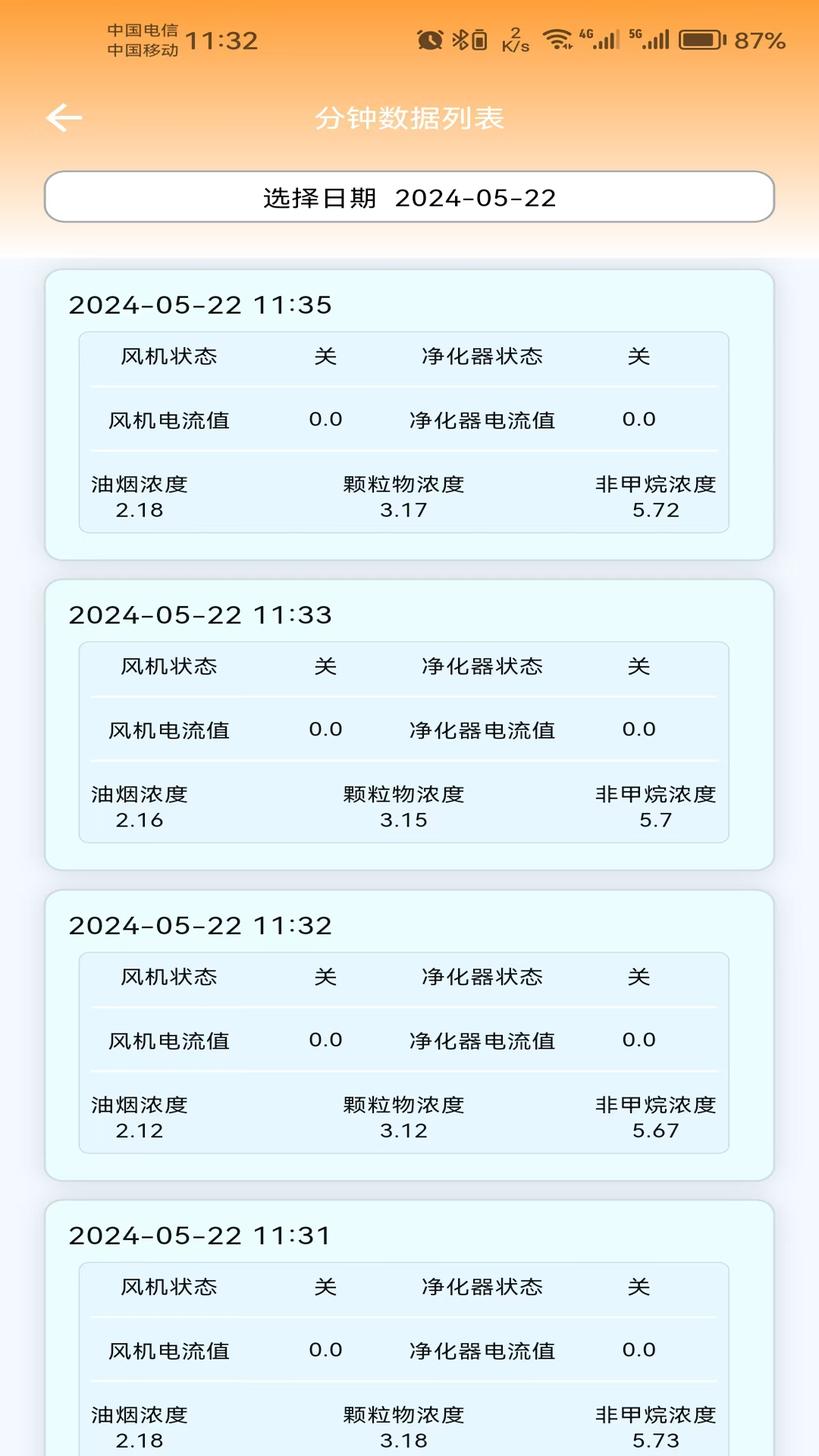
Task: Select the 分钟数据列表 title bar
Action: pyautogui.click(x=409, y=118)
